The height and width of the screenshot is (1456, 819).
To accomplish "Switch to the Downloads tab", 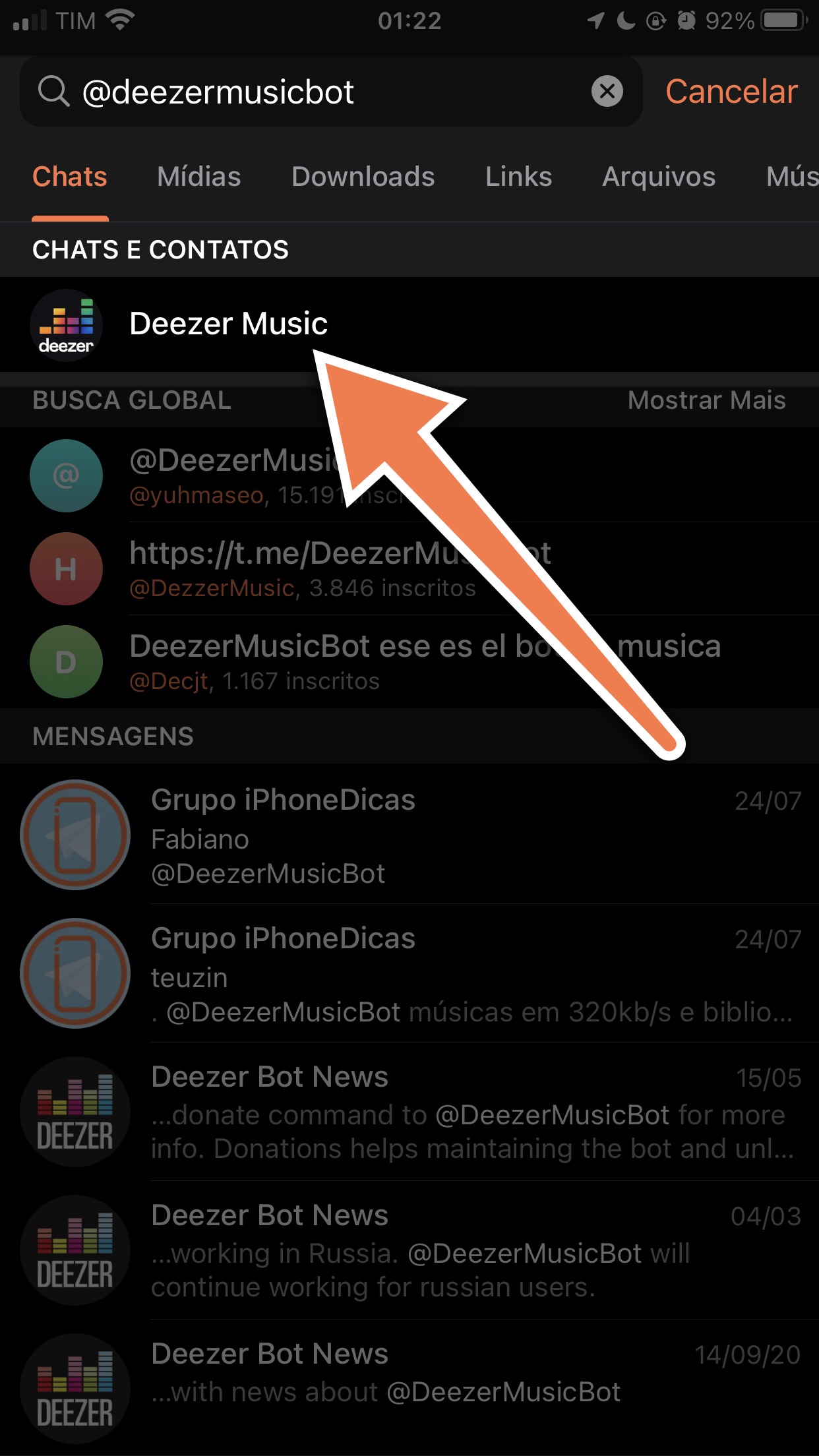I will tap(363, 177).
